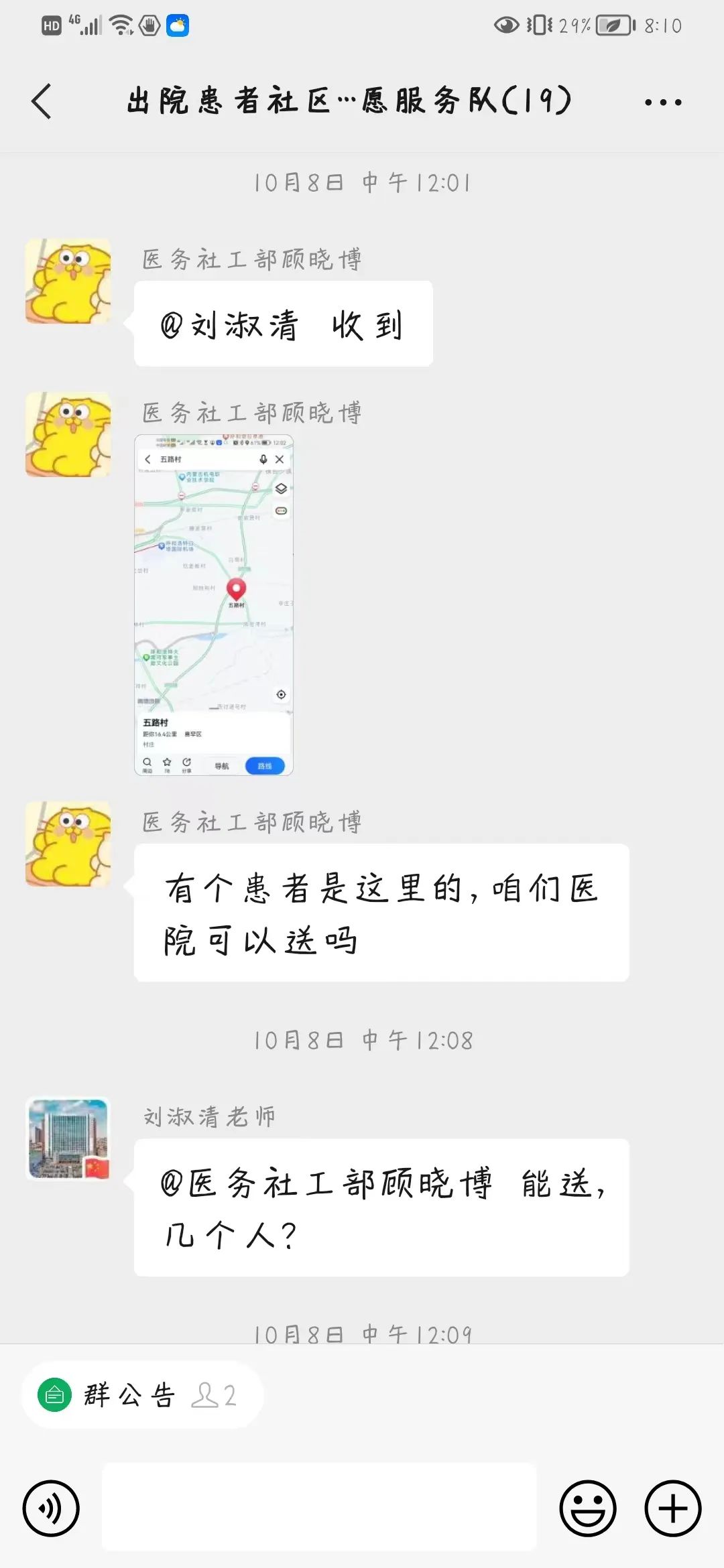
Task: Go back from the group chat
Action: click(42, 102)
